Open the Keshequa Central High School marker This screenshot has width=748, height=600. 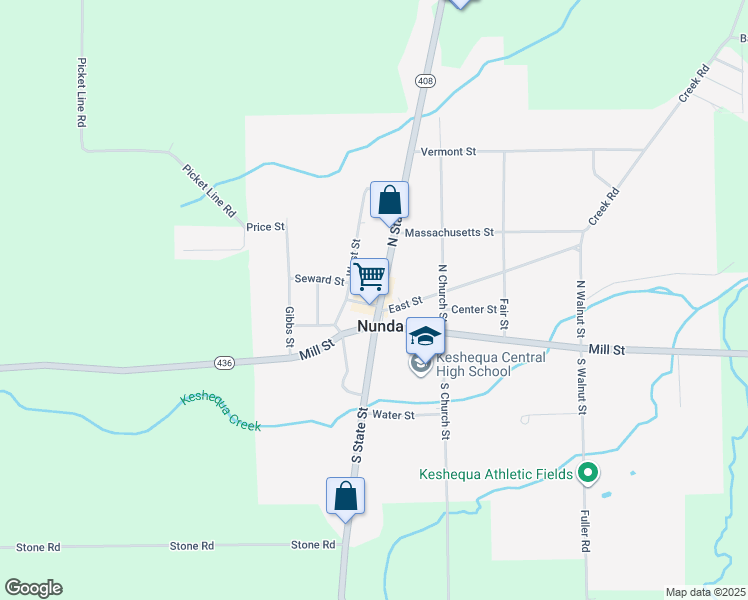pyautogui.click(x=424, y=337)
